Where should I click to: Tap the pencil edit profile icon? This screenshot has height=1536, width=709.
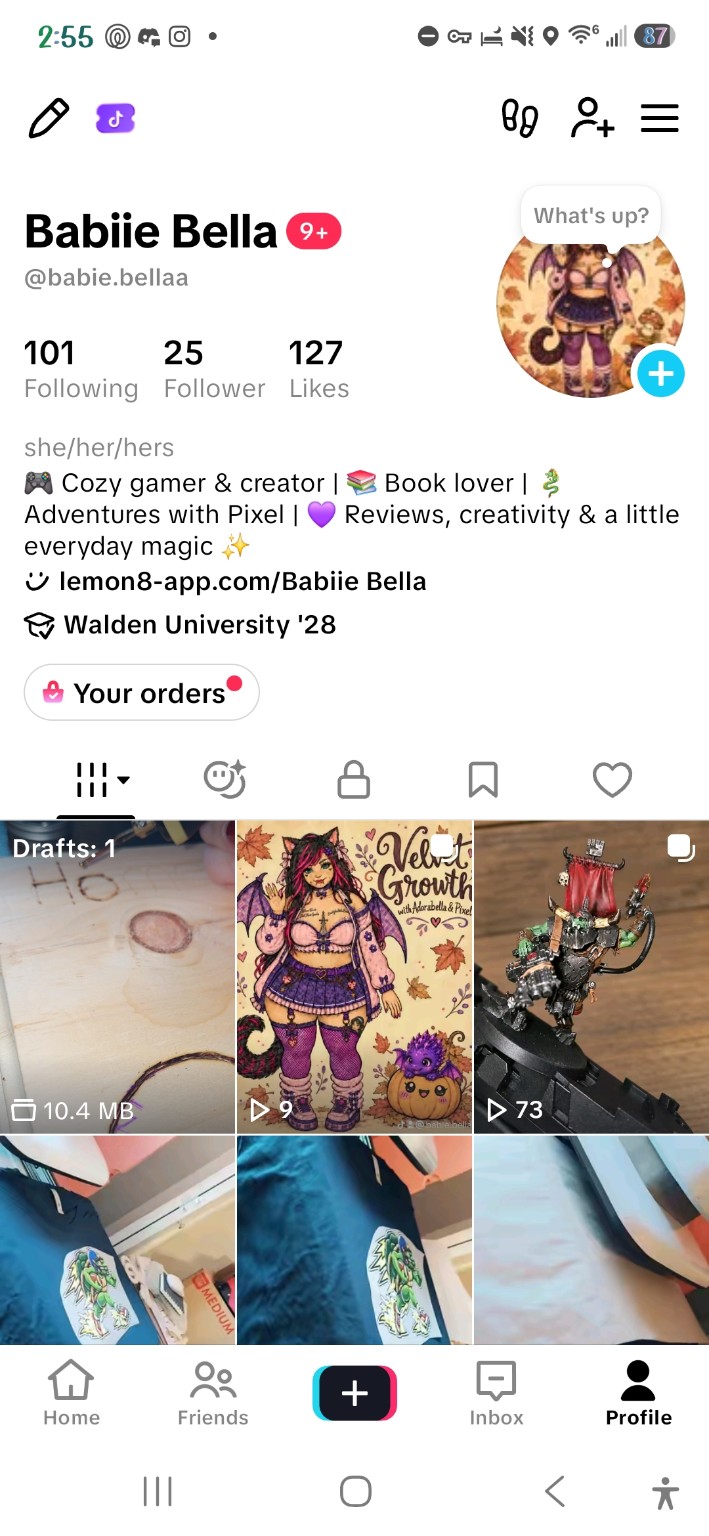coord(49,119)
